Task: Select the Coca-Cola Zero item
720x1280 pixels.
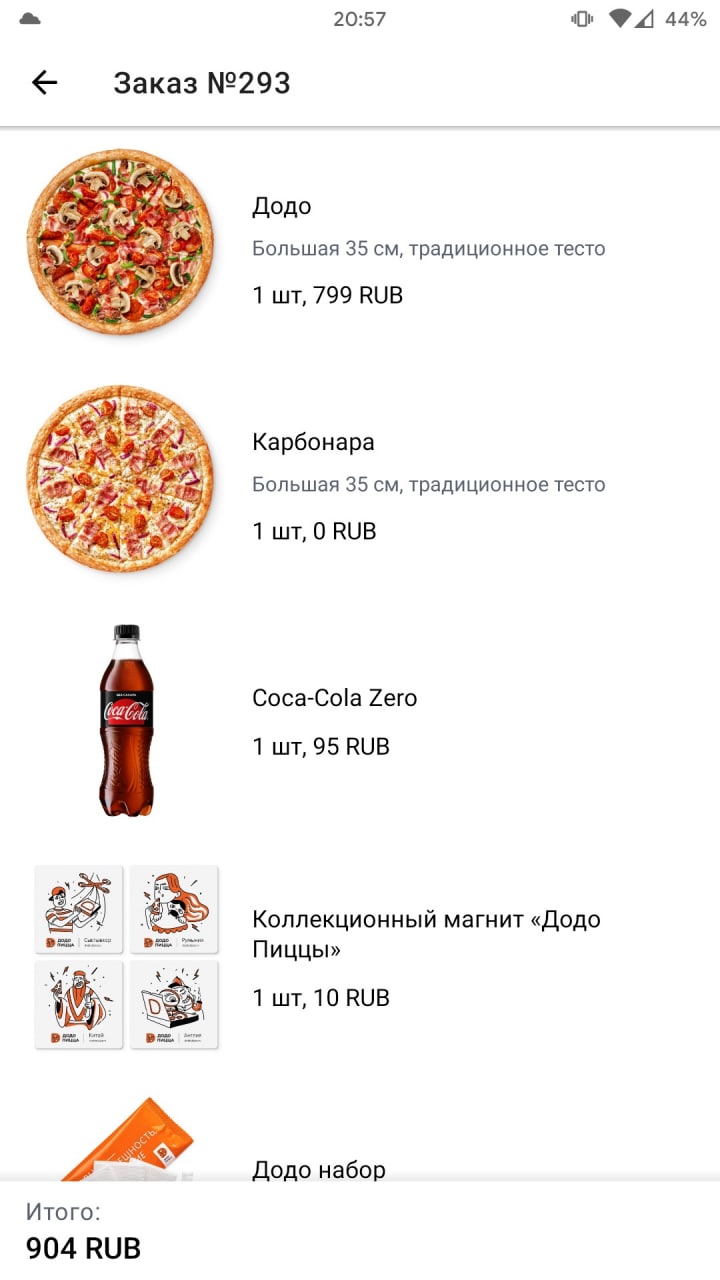Action: coord(360,721)
